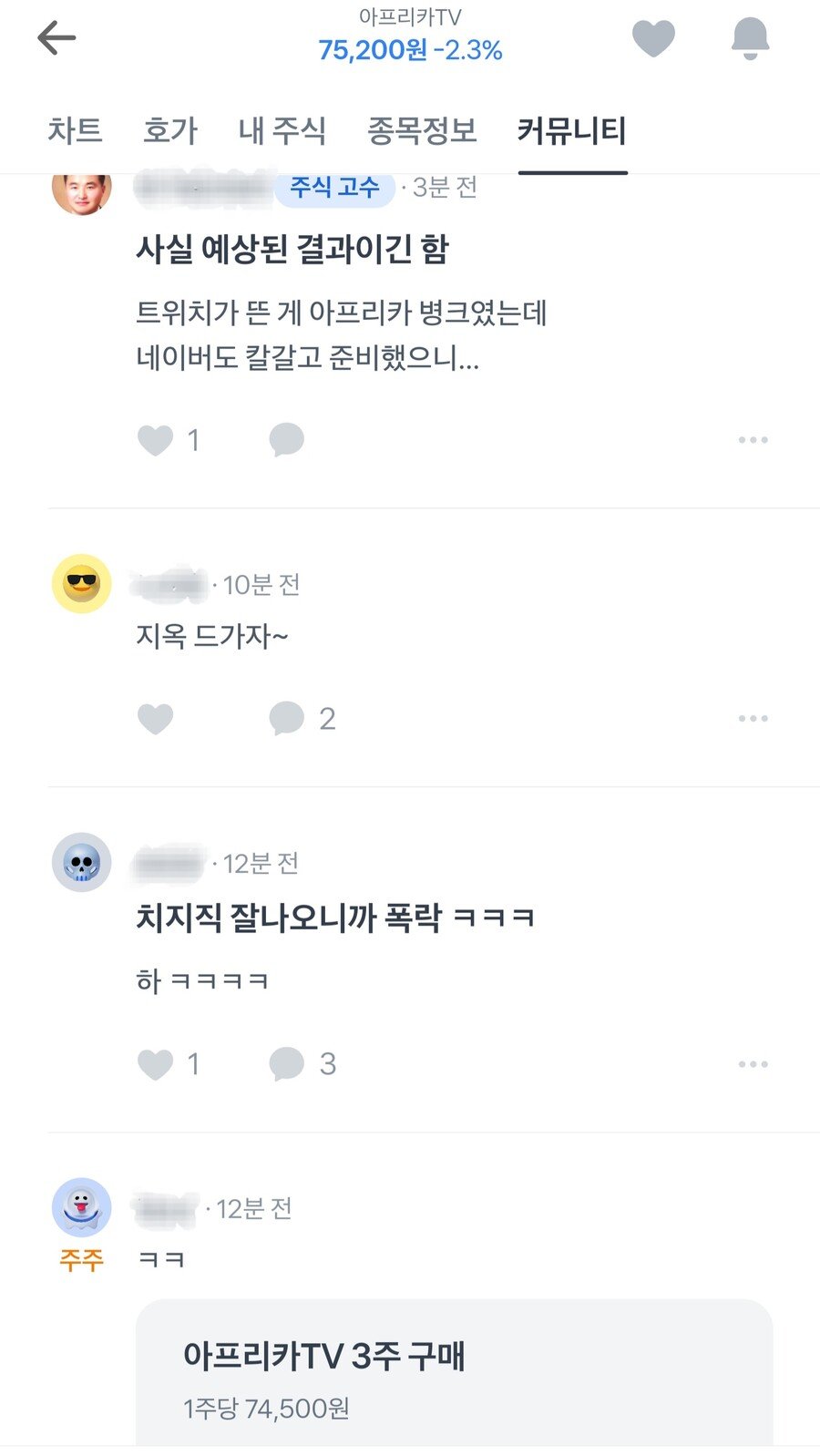Image resolution: width=820 pixels, height=1456 pixels.
Task: Like the post 사실 예상된 결과이긴 함
Action: 155,440
